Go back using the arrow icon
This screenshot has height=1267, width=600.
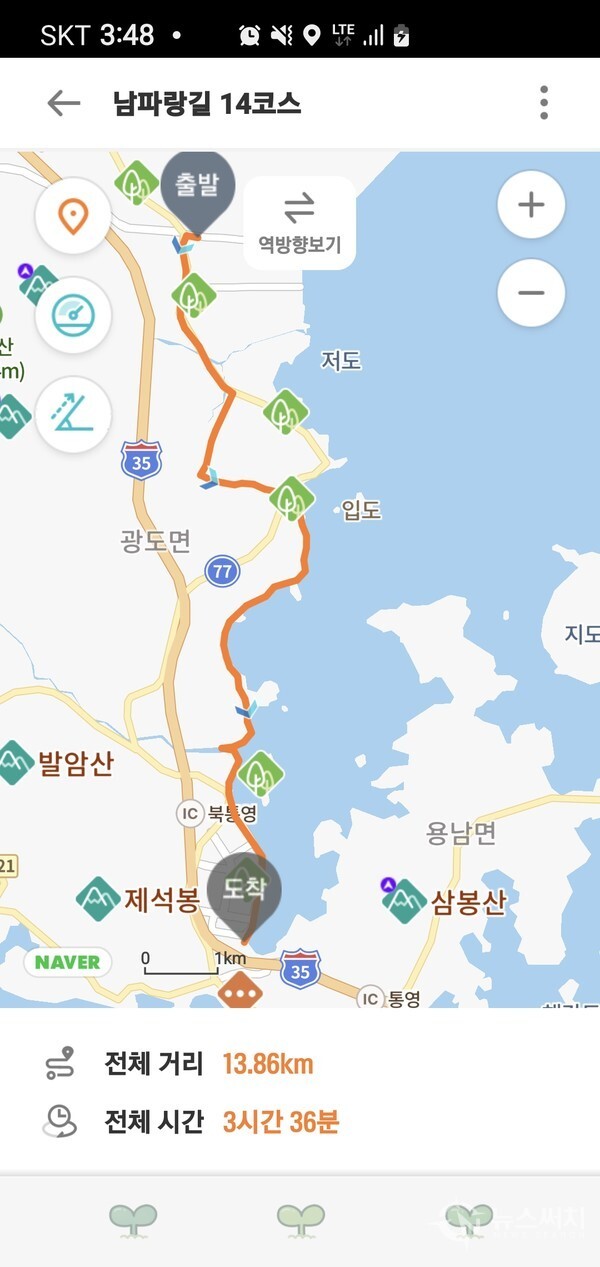click(63, 103)
